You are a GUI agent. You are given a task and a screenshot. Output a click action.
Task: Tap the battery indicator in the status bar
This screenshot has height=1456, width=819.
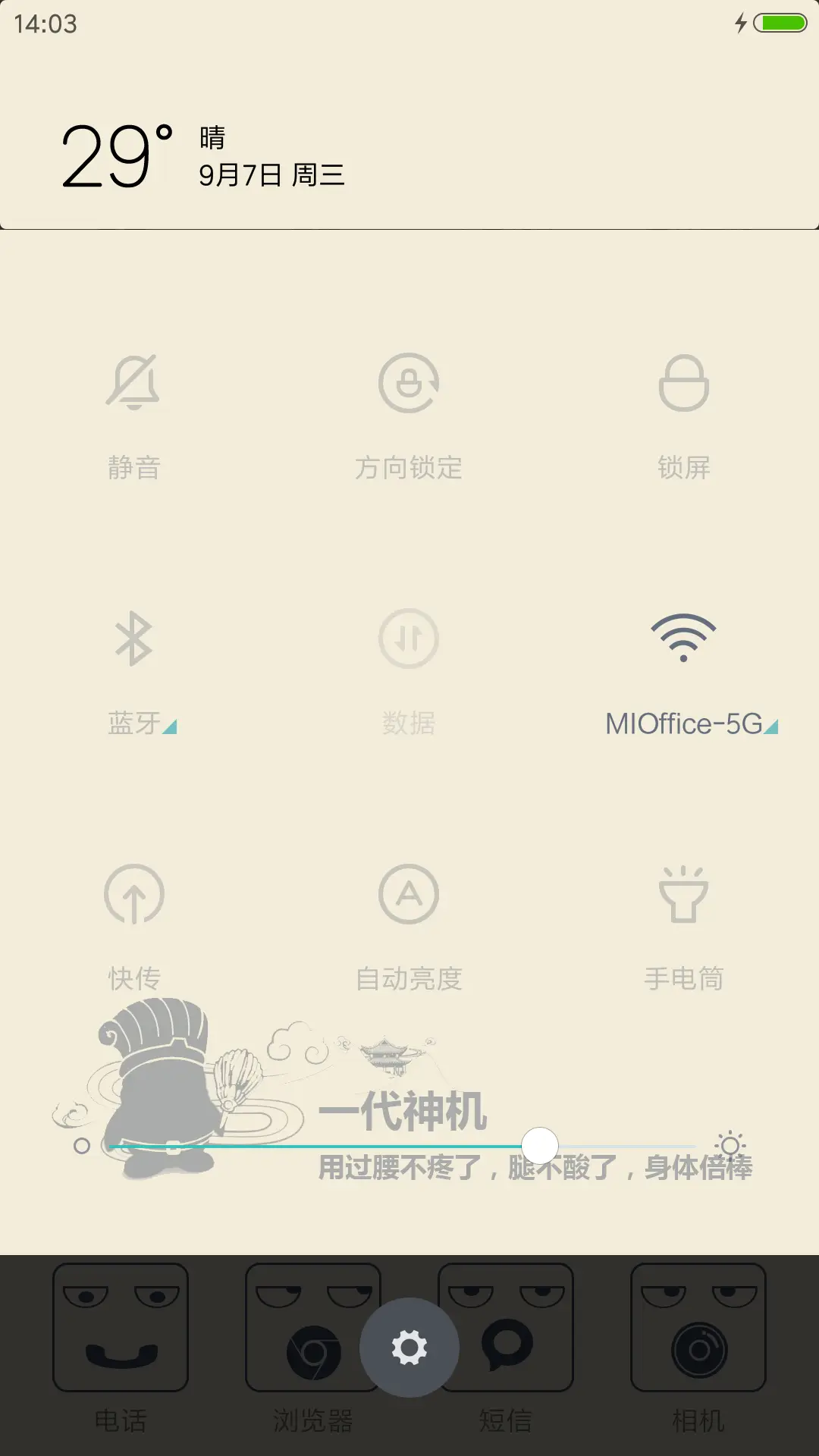pos(775,23)
